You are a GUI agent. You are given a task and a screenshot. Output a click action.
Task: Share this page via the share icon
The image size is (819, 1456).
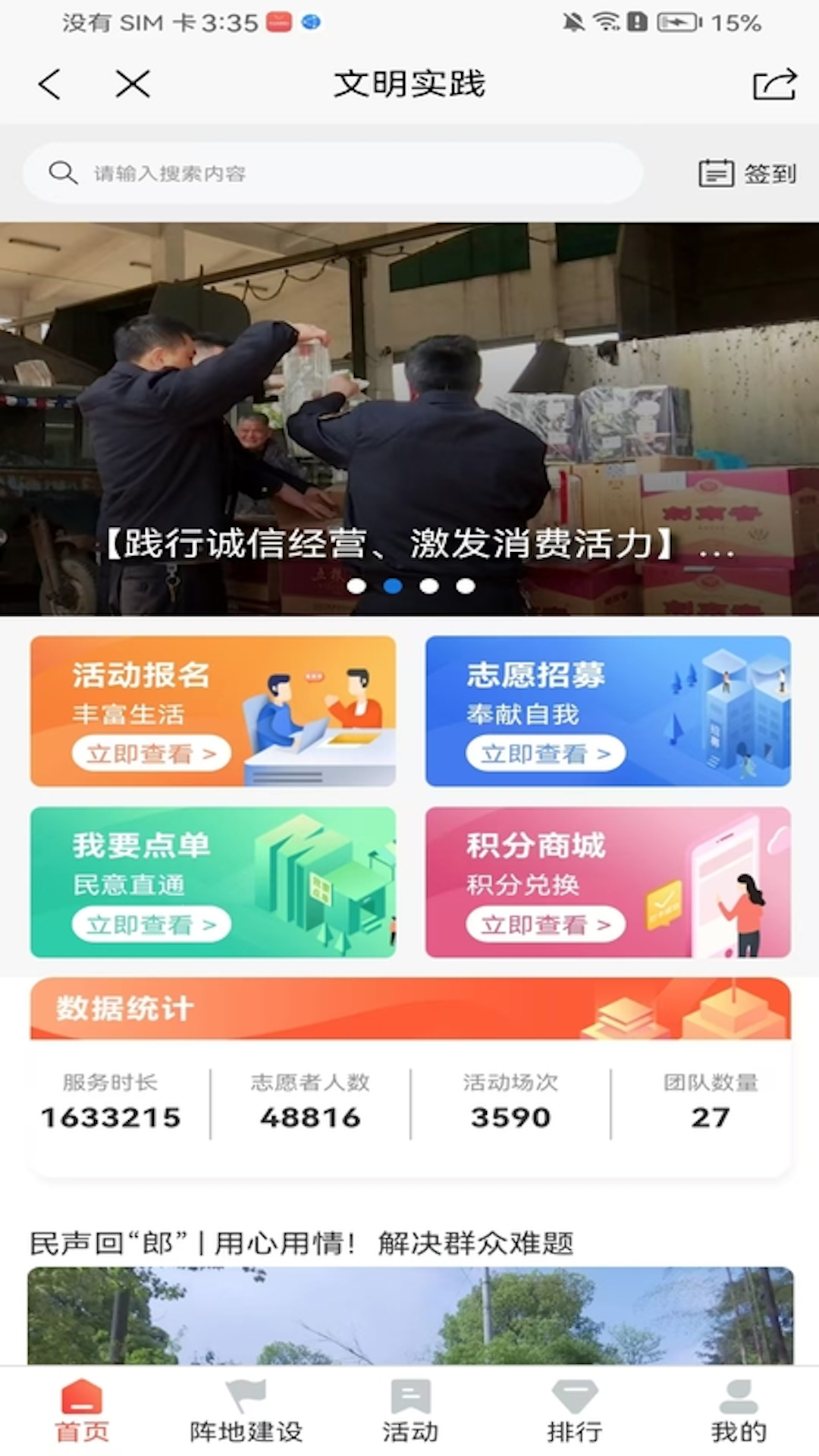point(774,84)
